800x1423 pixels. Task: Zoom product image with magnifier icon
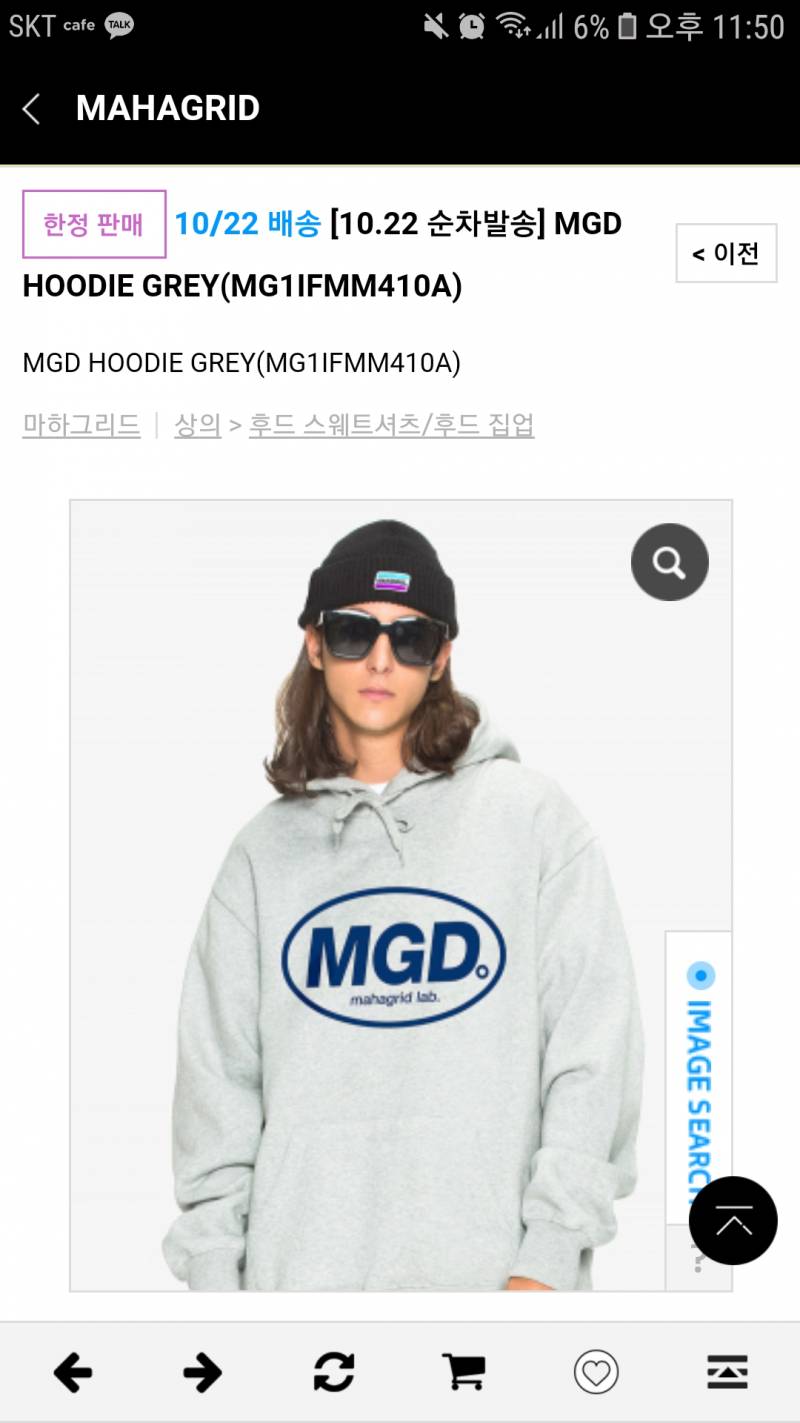(x=669, y=562)
